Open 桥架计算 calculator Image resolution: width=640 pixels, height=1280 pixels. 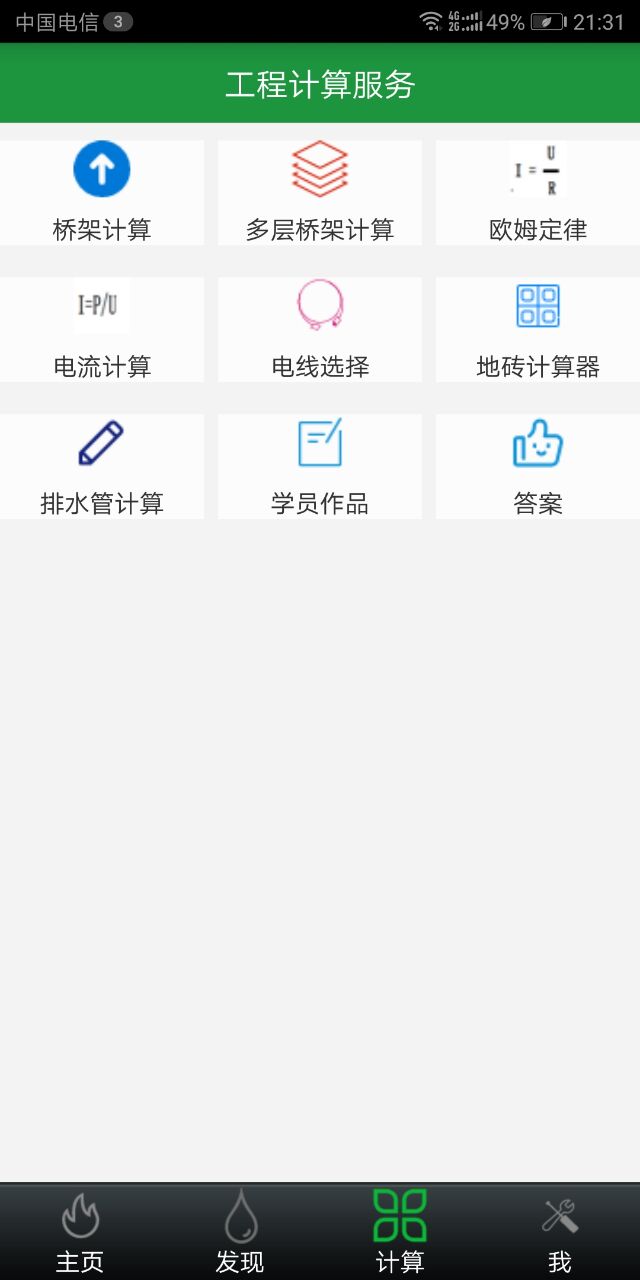[x=102, y=192]
